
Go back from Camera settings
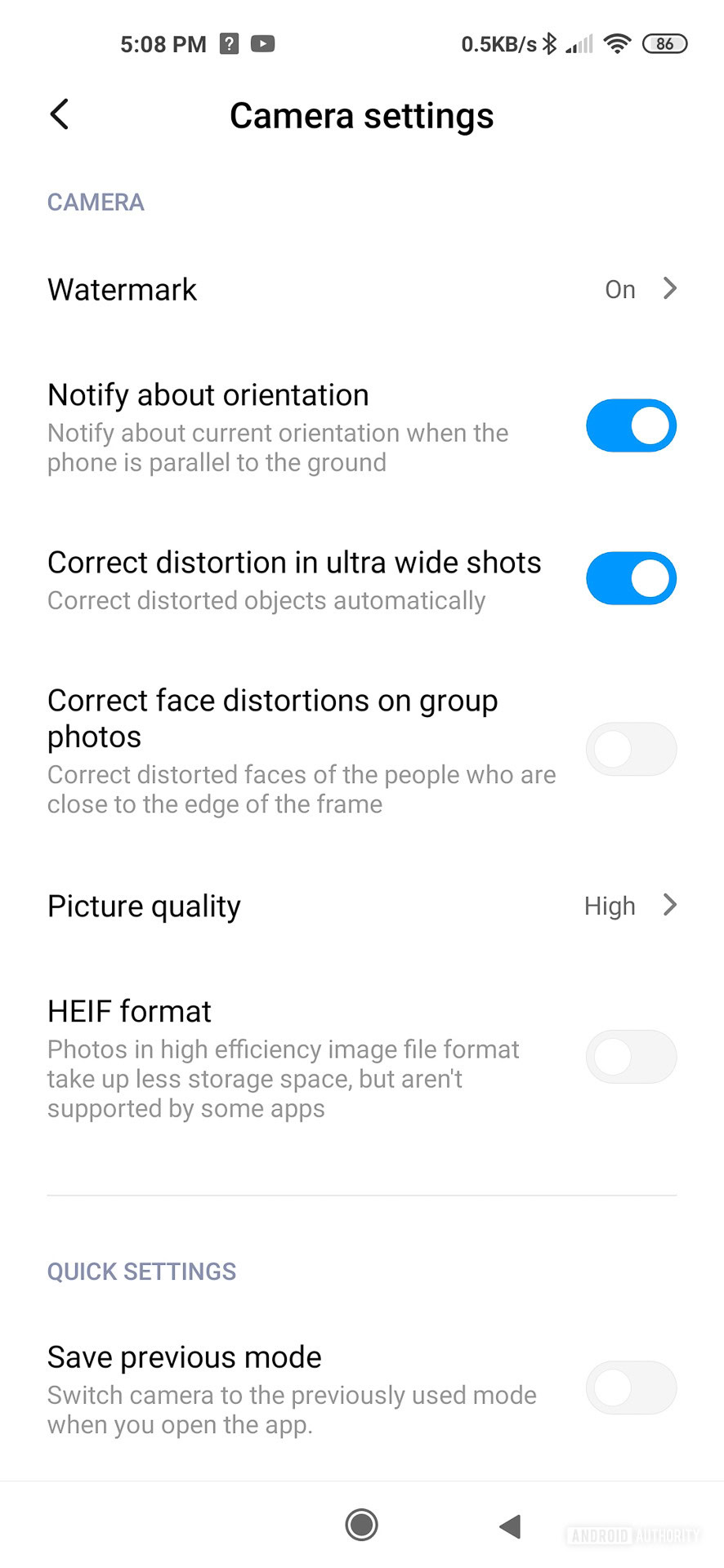60,115
